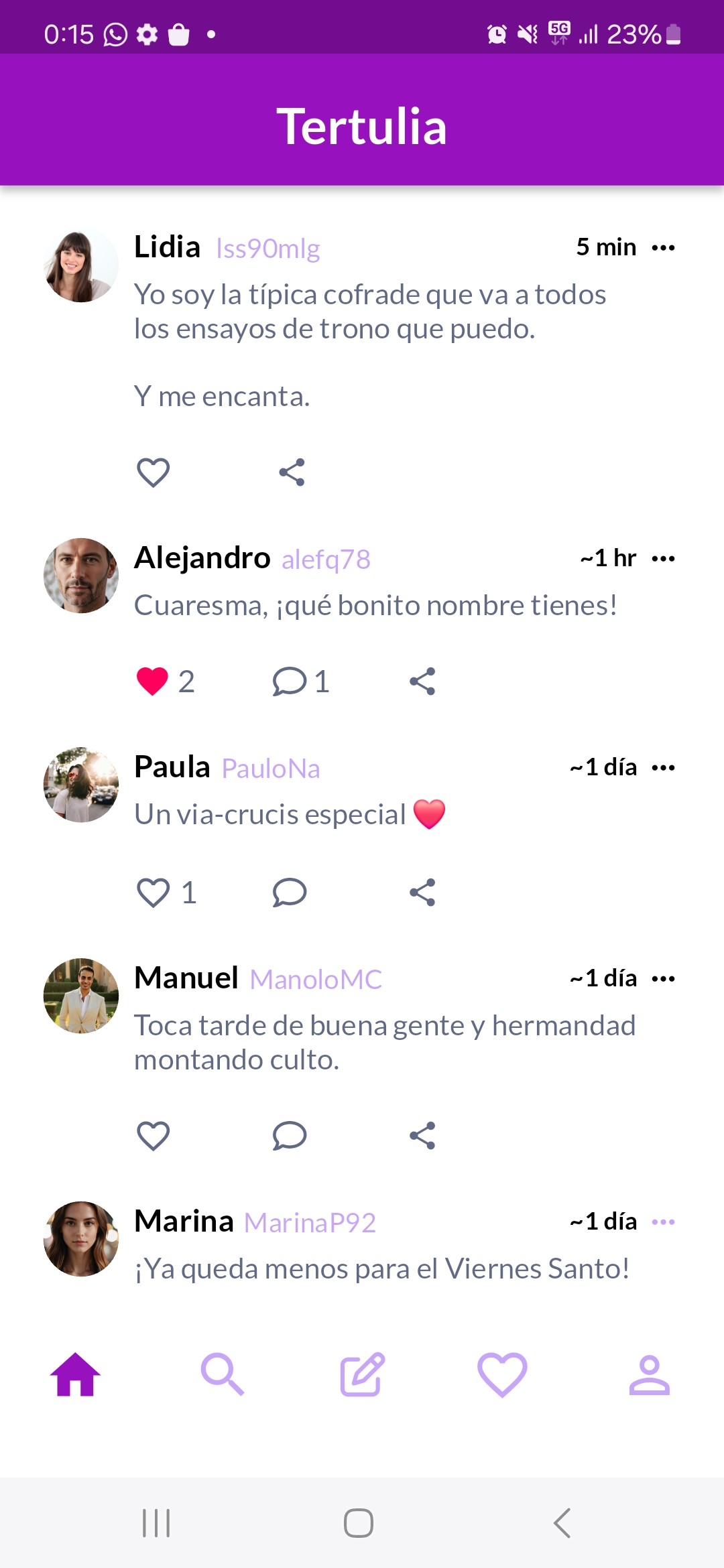
Task: Unlike Alejandro's Cuaresma post
Action: click(152, 681)
